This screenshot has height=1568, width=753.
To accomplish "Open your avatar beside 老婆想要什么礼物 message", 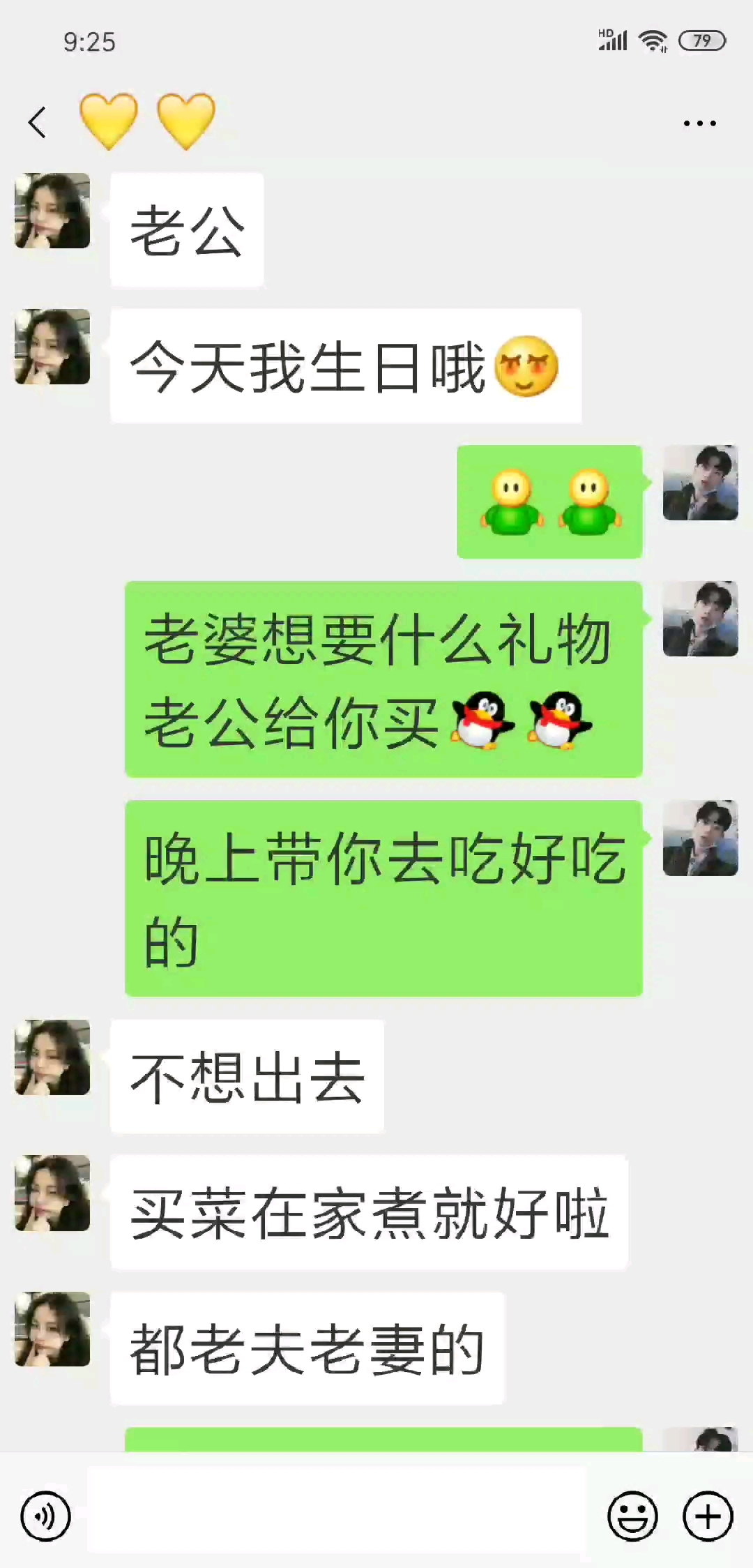I will click(x=700, y=619).
